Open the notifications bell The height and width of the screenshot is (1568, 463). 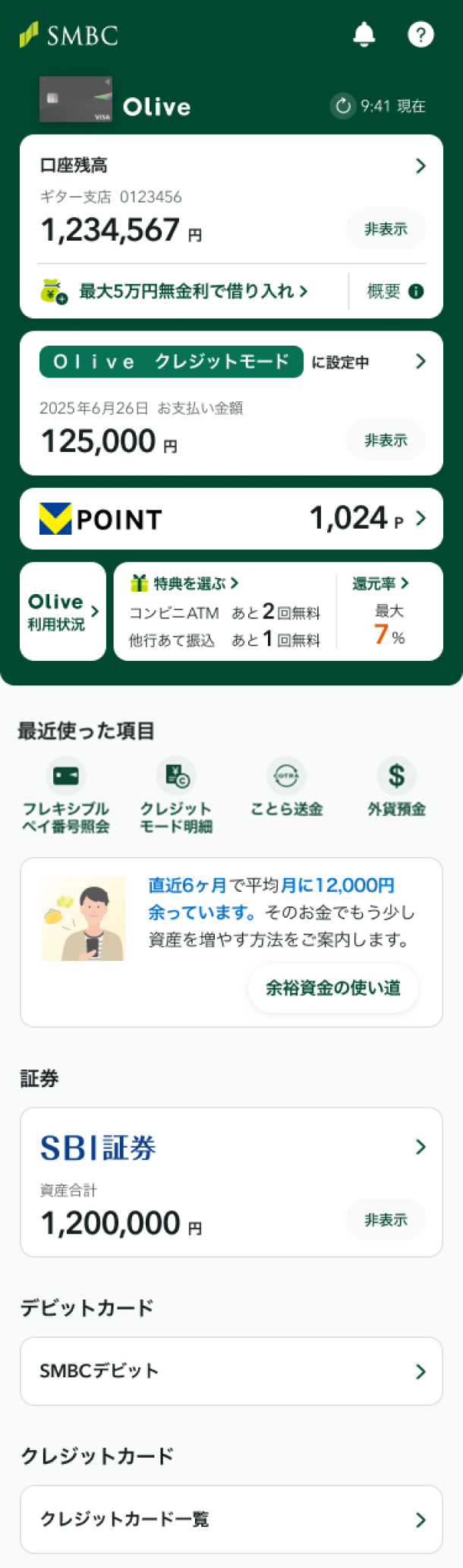(364, 34)
